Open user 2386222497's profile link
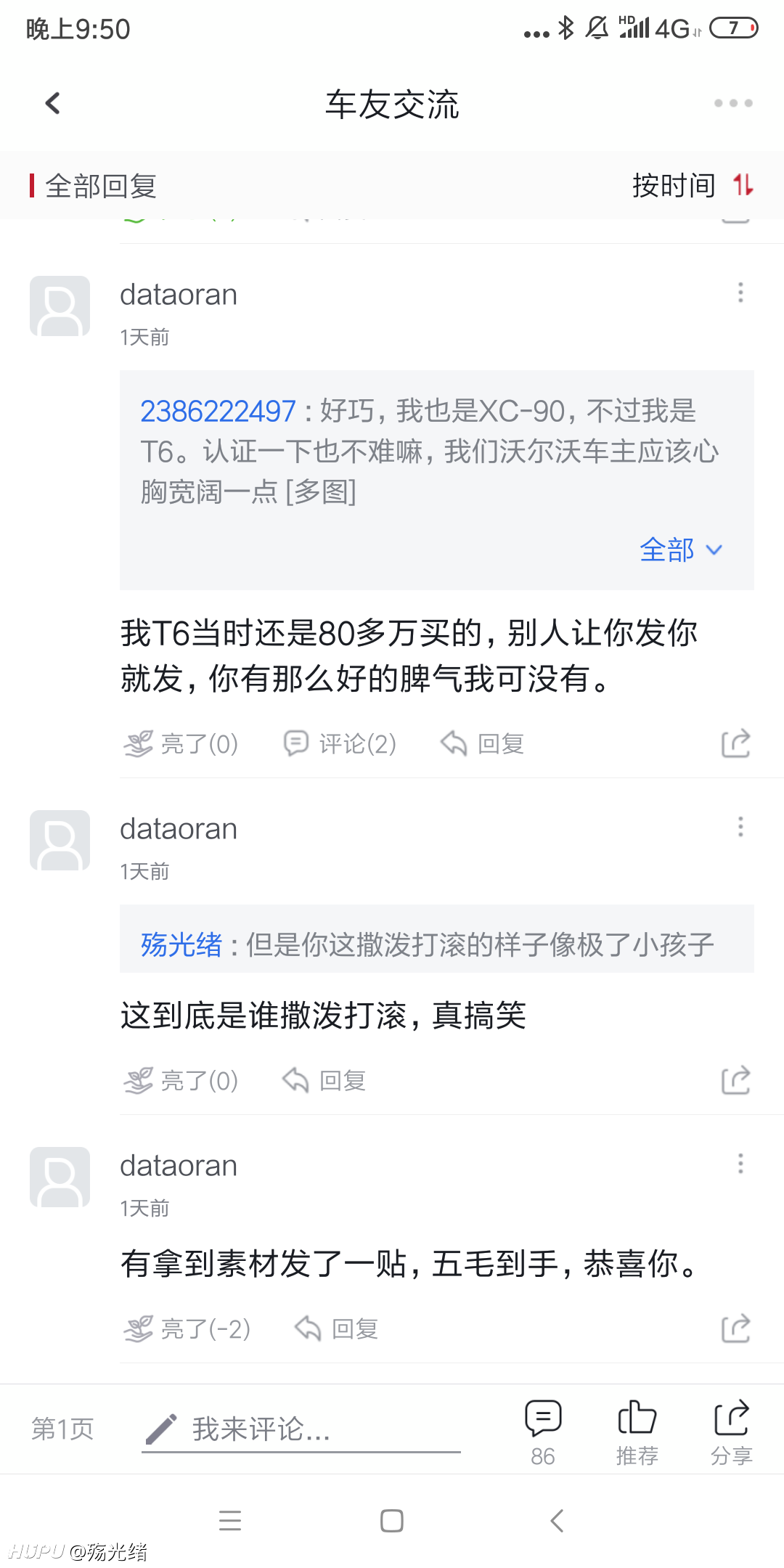Viewport: 784px width, 1568px height. (x=218, y=412)
